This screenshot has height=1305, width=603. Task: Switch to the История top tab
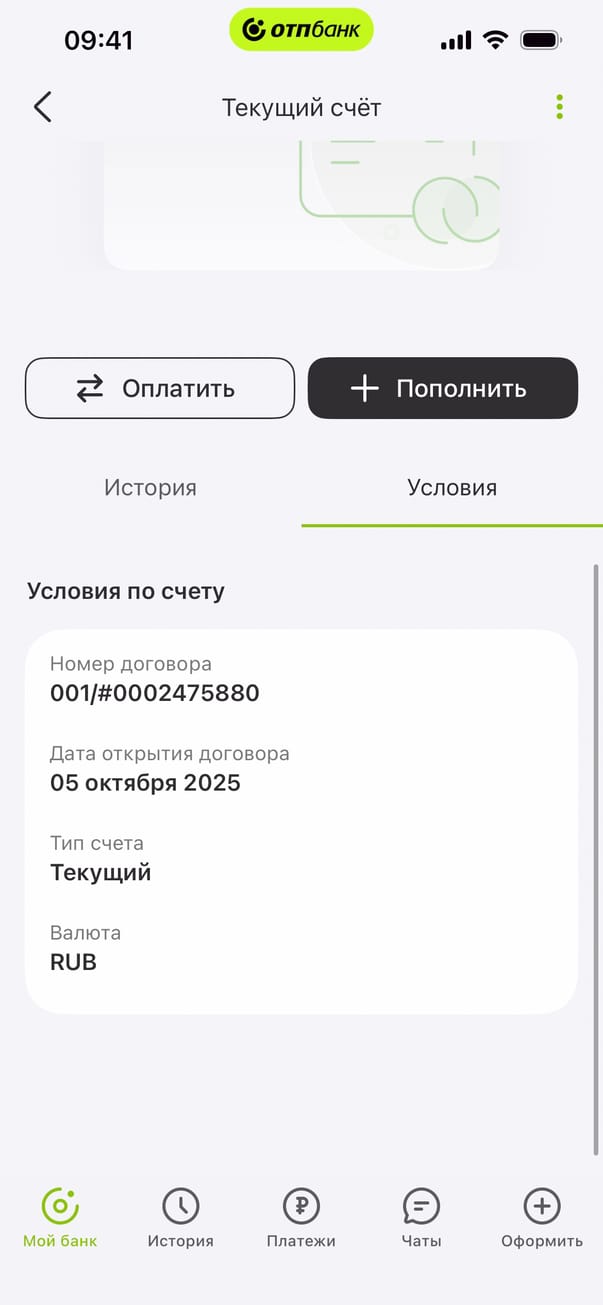(150, 488)
